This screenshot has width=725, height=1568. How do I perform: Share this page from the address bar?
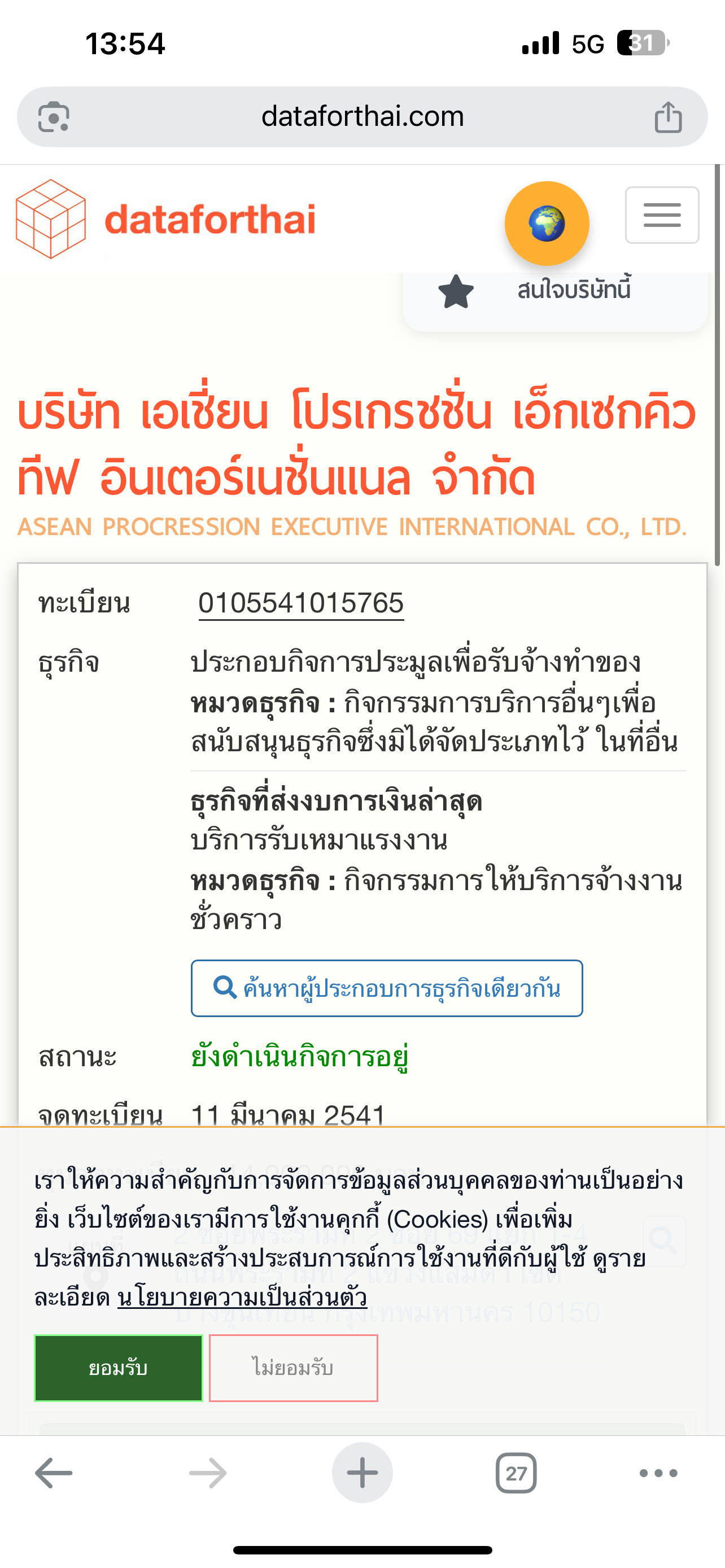click(668, 117)
